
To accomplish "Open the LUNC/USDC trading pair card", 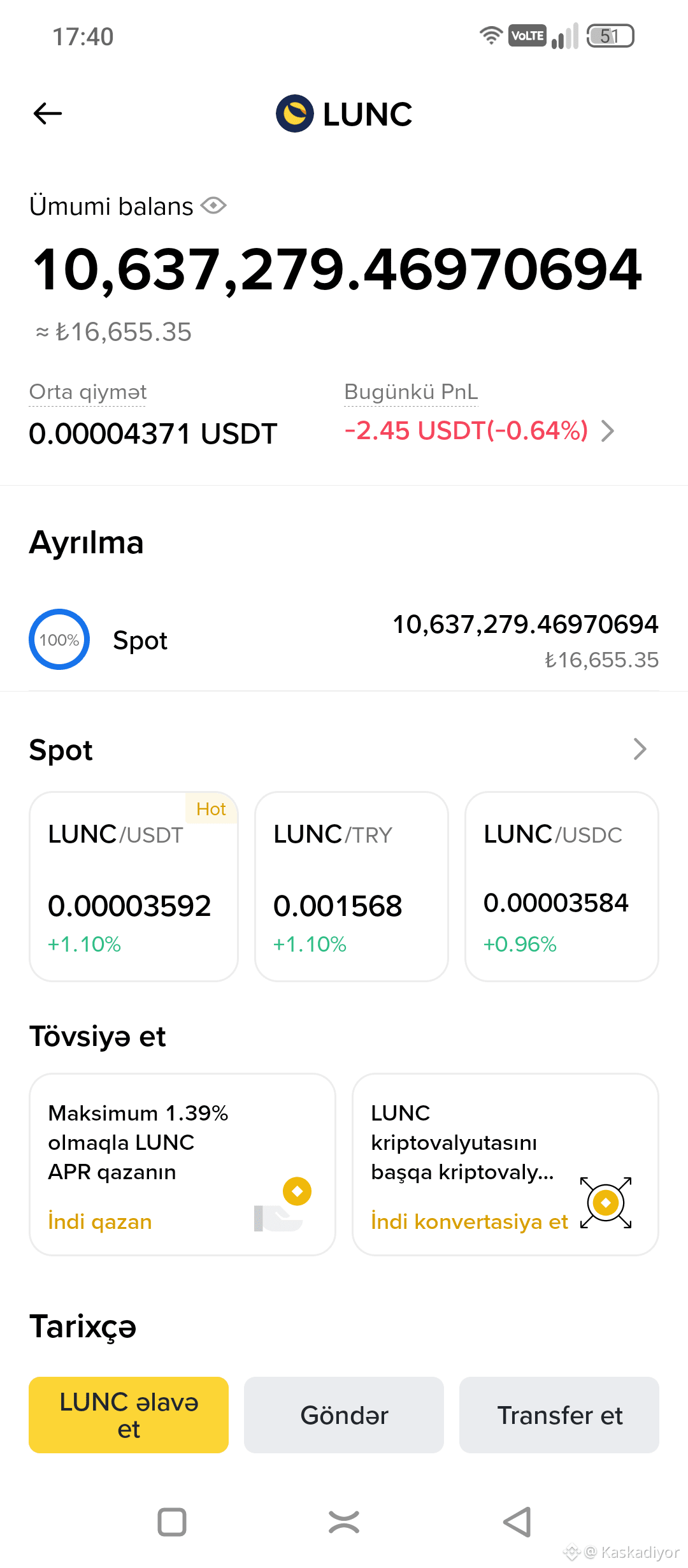I will 562,886.
